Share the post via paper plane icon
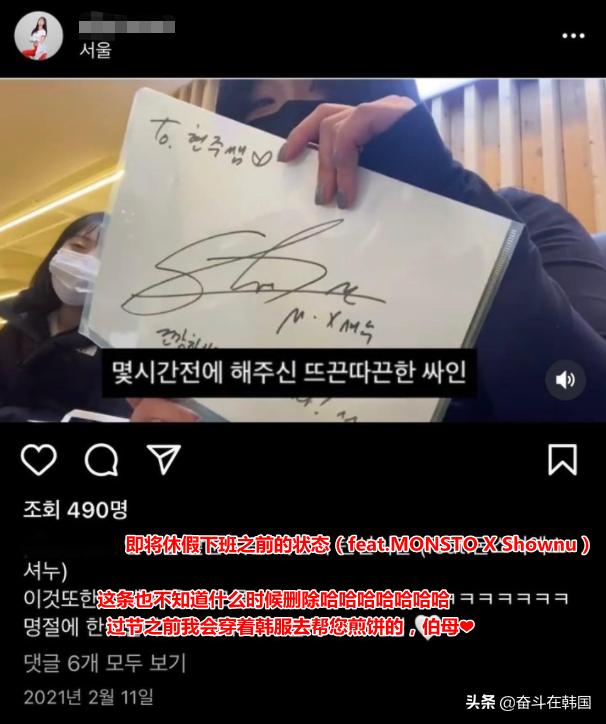606x724 pixels. click(x=162, y=459)
